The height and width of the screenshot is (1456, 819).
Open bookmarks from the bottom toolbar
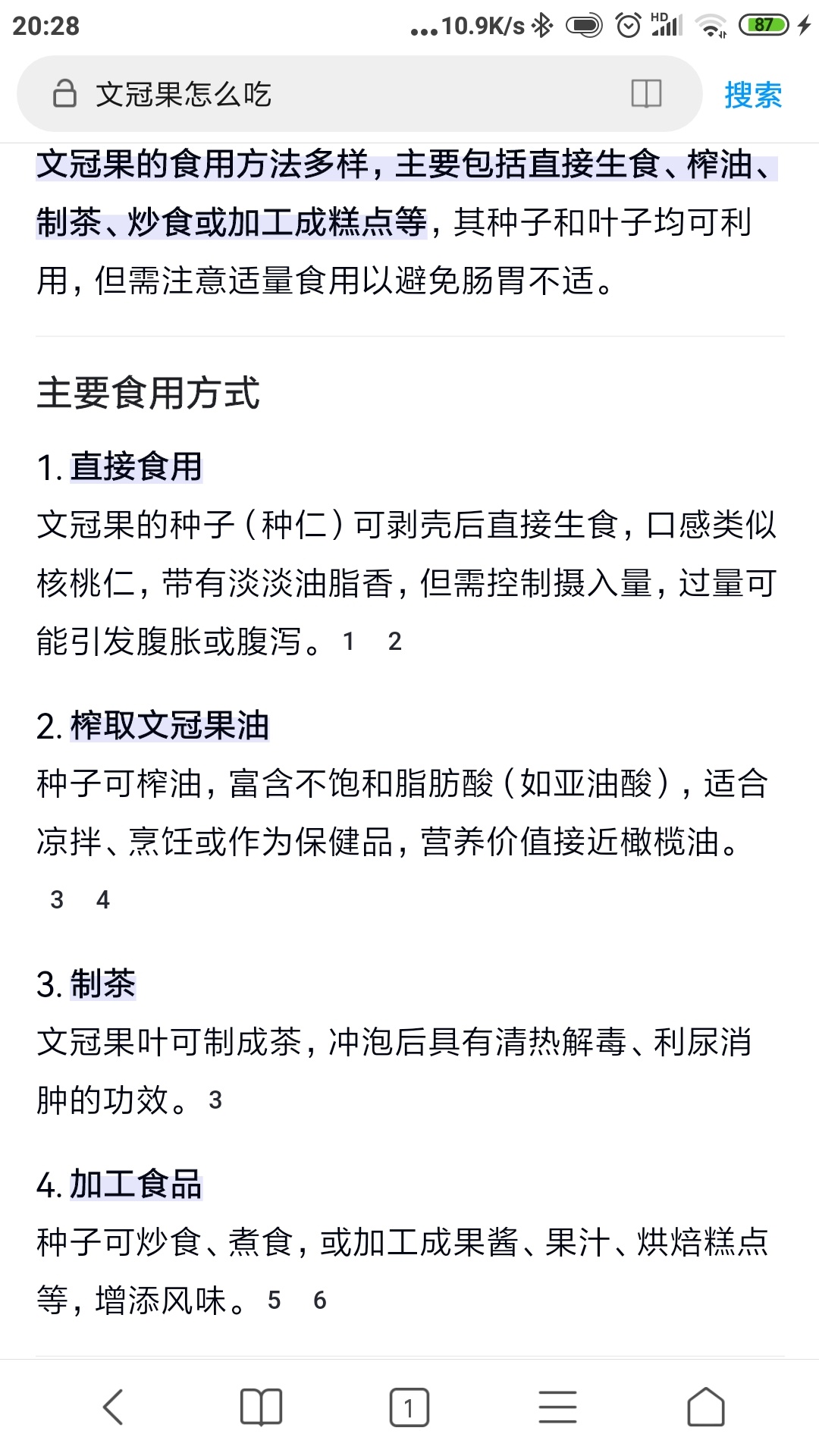tap(261, 1407)
